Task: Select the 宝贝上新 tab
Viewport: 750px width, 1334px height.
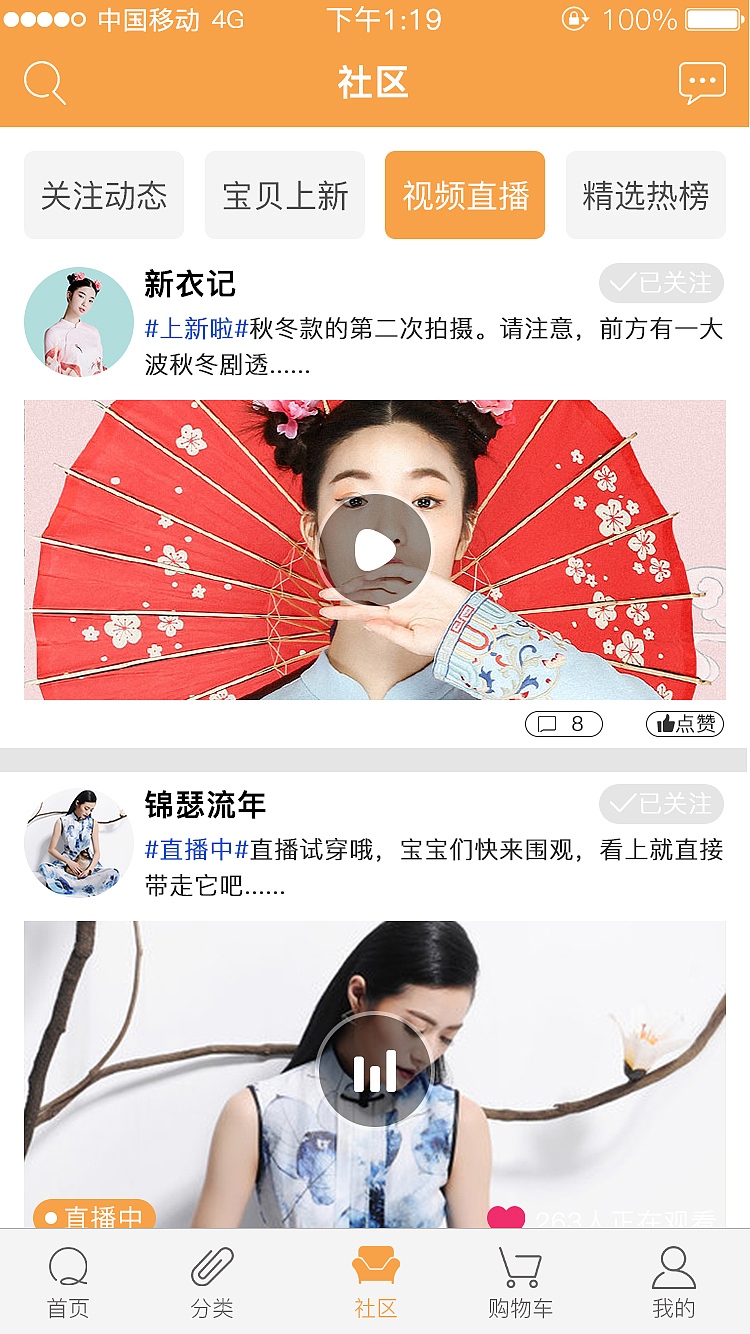Action: 284,195
